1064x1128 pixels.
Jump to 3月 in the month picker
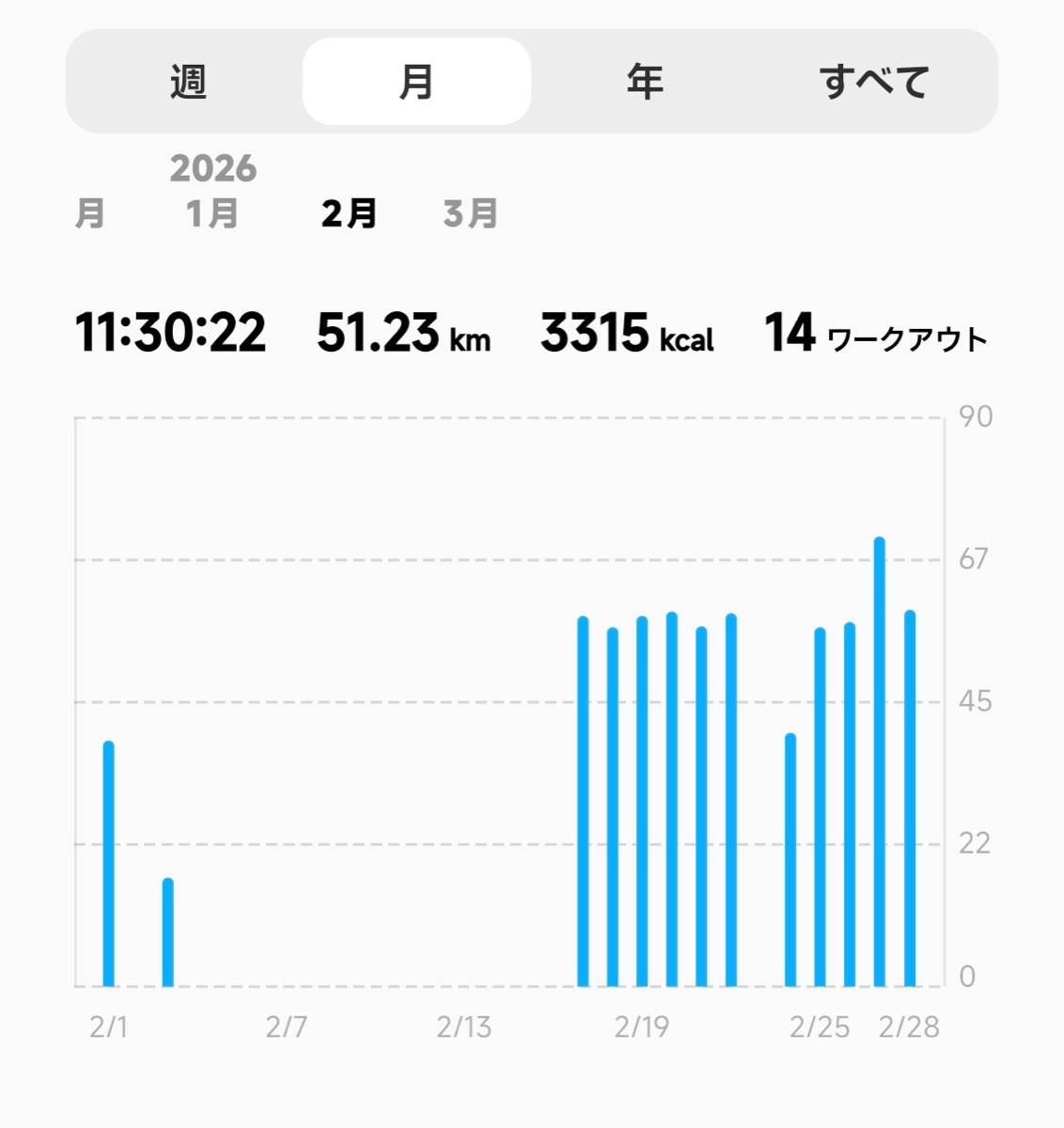pyautogui.click(x=470, y=213)
